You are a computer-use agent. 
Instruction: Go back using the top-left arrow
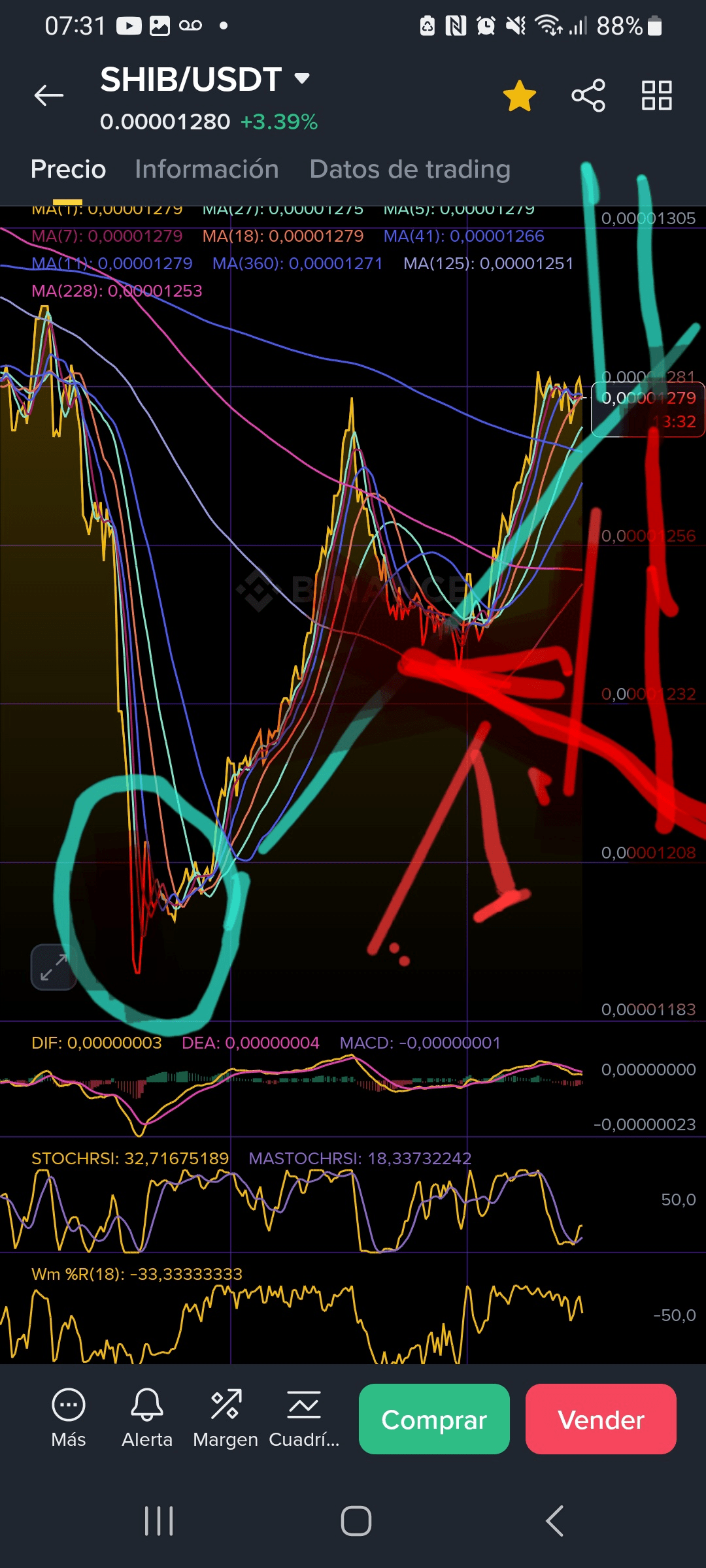pos(49,95)
